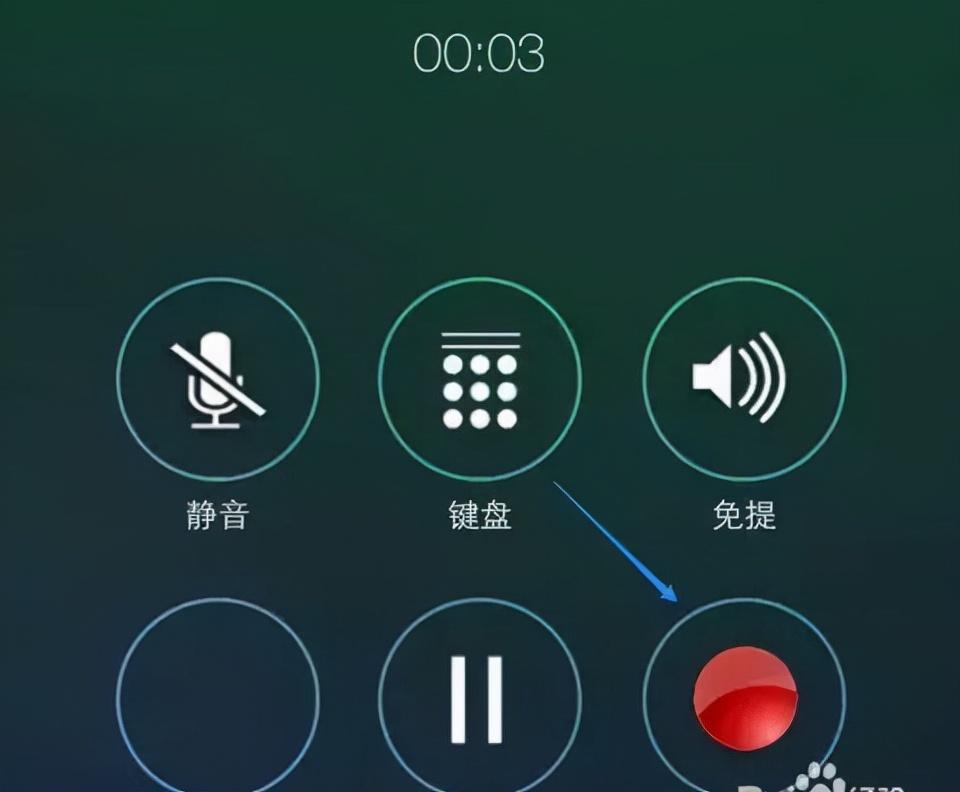
Task: Put the call on hold
Action: click(480, 698)
